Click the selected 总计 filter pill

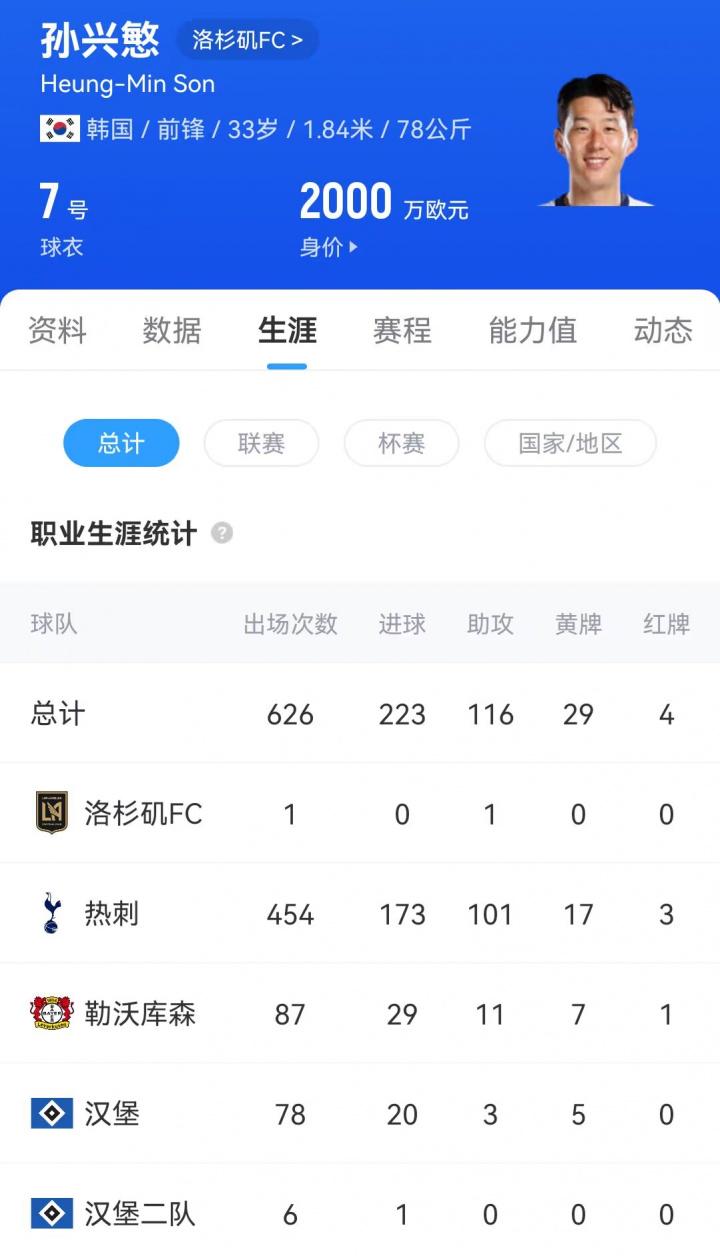pyautogui.click(x=120, y=443)
